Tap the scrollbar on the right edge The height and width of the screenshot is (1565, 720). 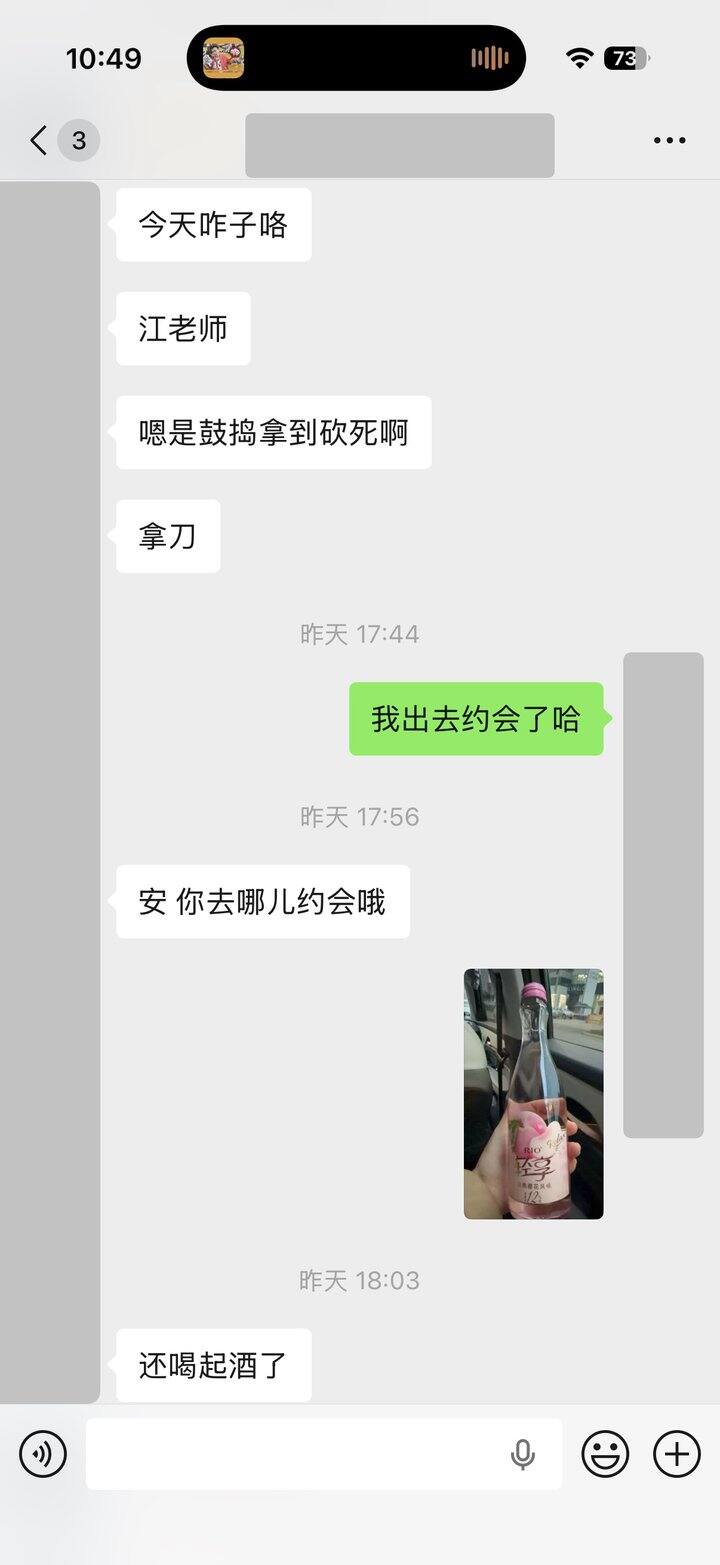point(663,895)
